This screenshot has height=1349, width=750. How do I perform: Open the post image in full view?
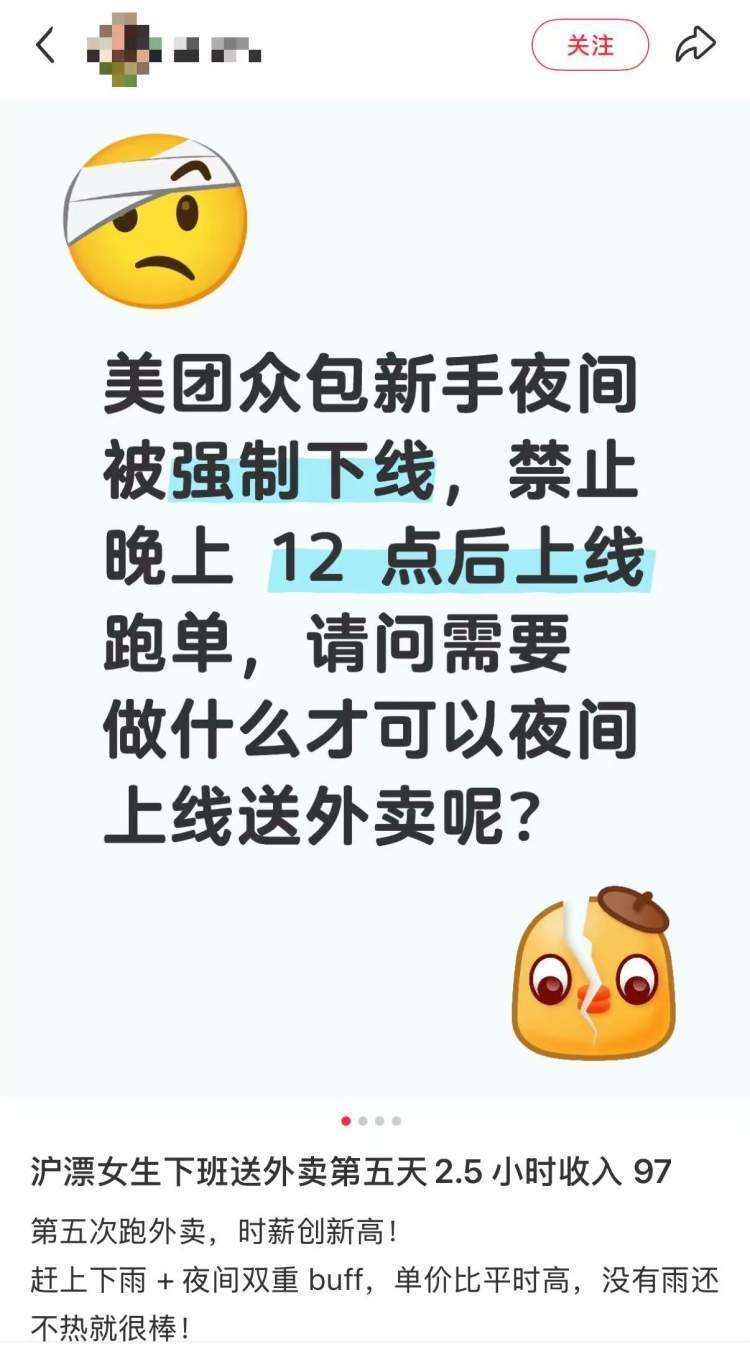[x=375, y=600]
